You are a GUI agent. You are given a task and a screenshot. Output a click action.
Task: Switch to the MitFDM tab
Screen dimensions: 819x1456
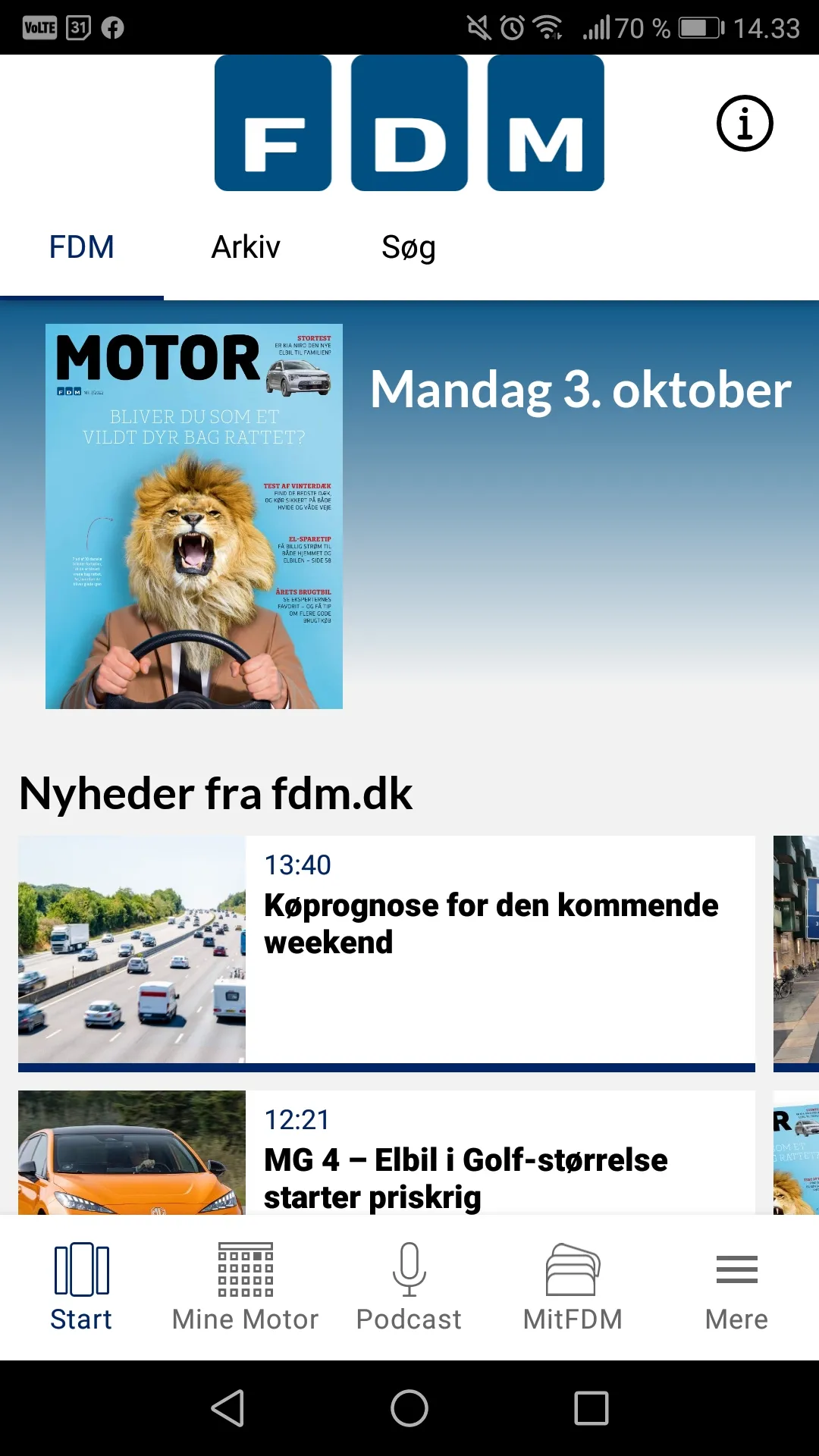point(573,1287)
